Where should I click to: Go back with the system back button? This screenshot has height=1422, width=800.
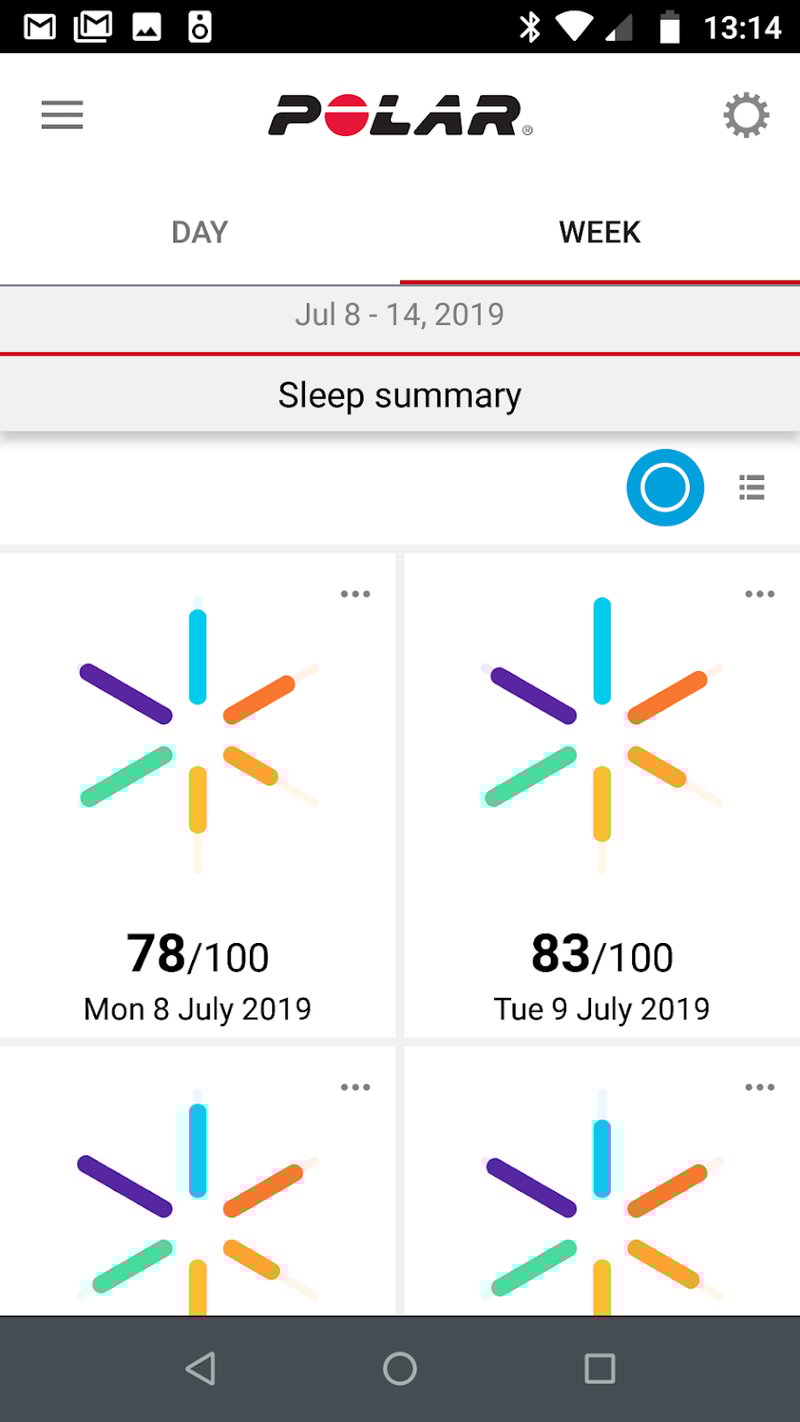click(x=200, y=1368)
